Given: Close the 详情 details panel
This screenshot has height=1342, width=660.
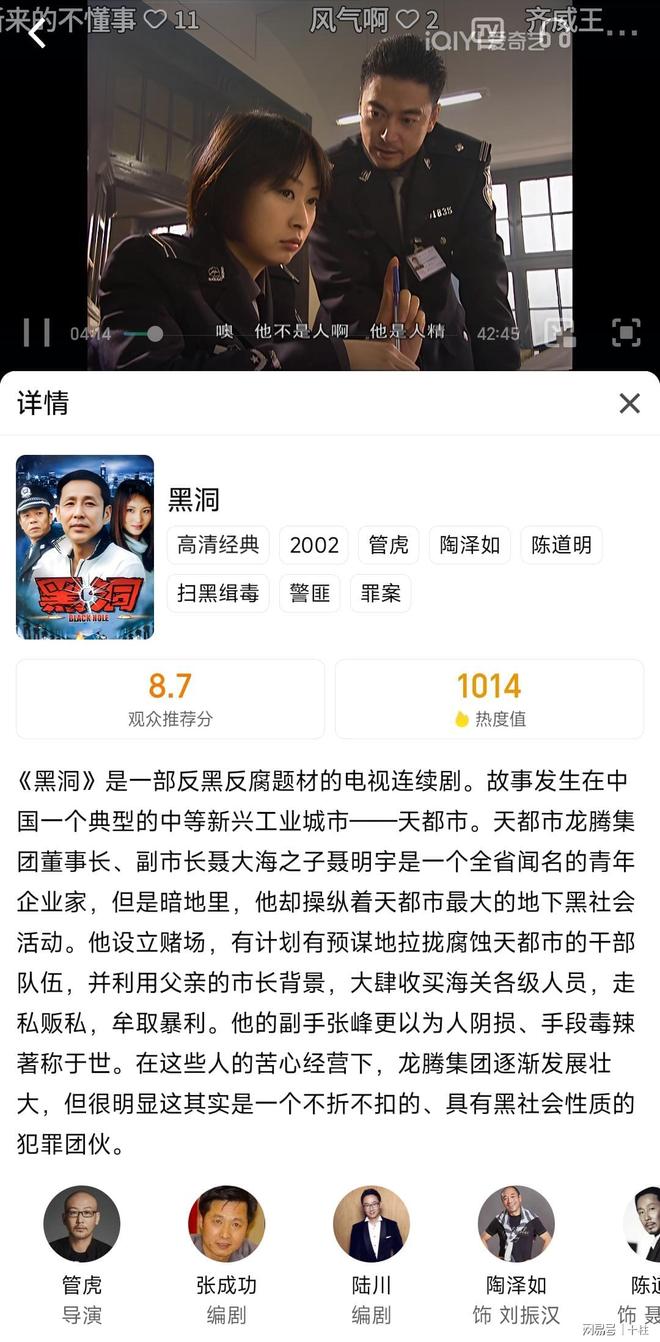Looking at the screenshot, I should [629, 403].
